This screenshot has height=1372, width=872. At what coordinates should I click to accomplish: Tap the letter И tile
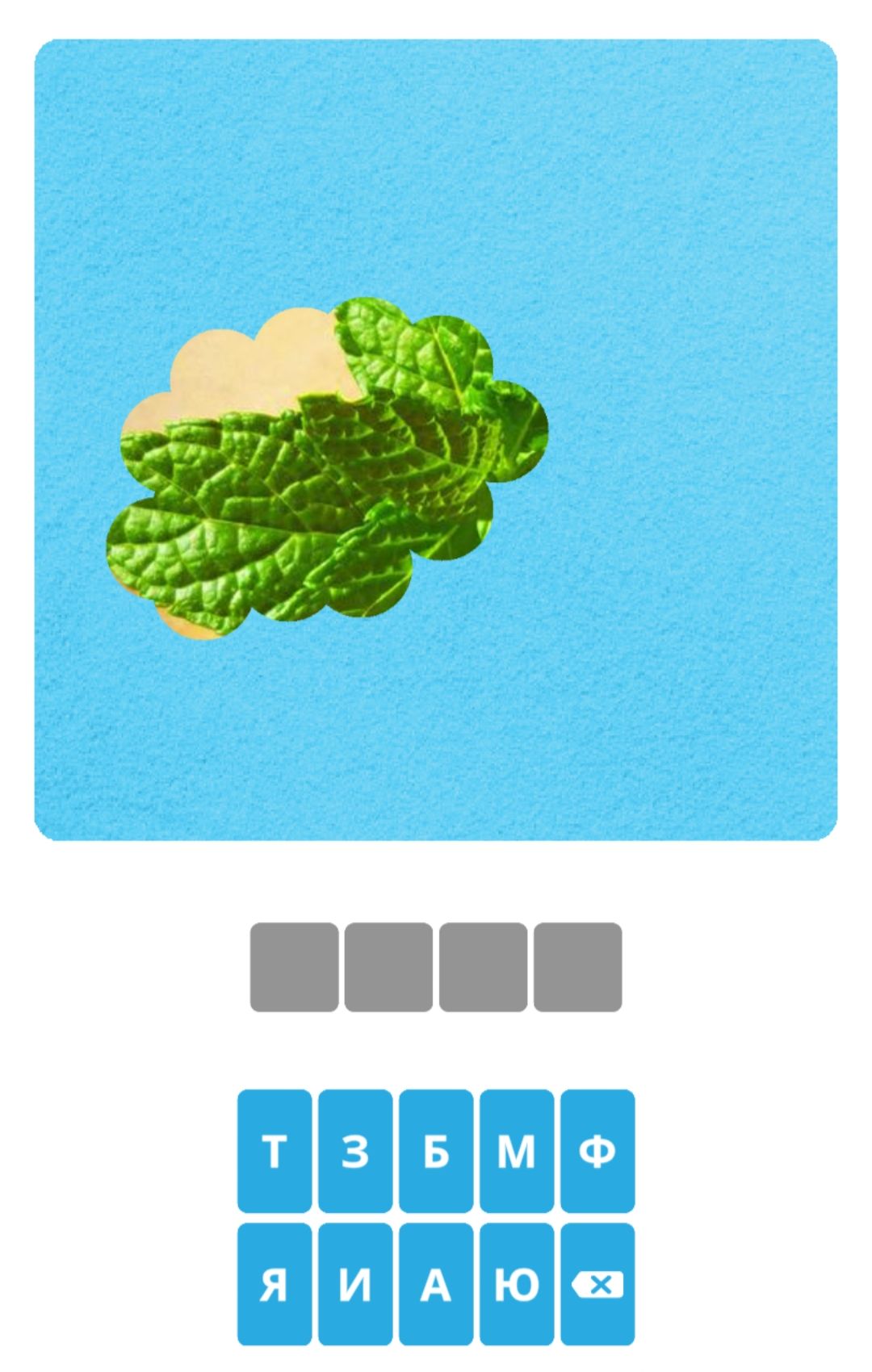point(354,1284)
